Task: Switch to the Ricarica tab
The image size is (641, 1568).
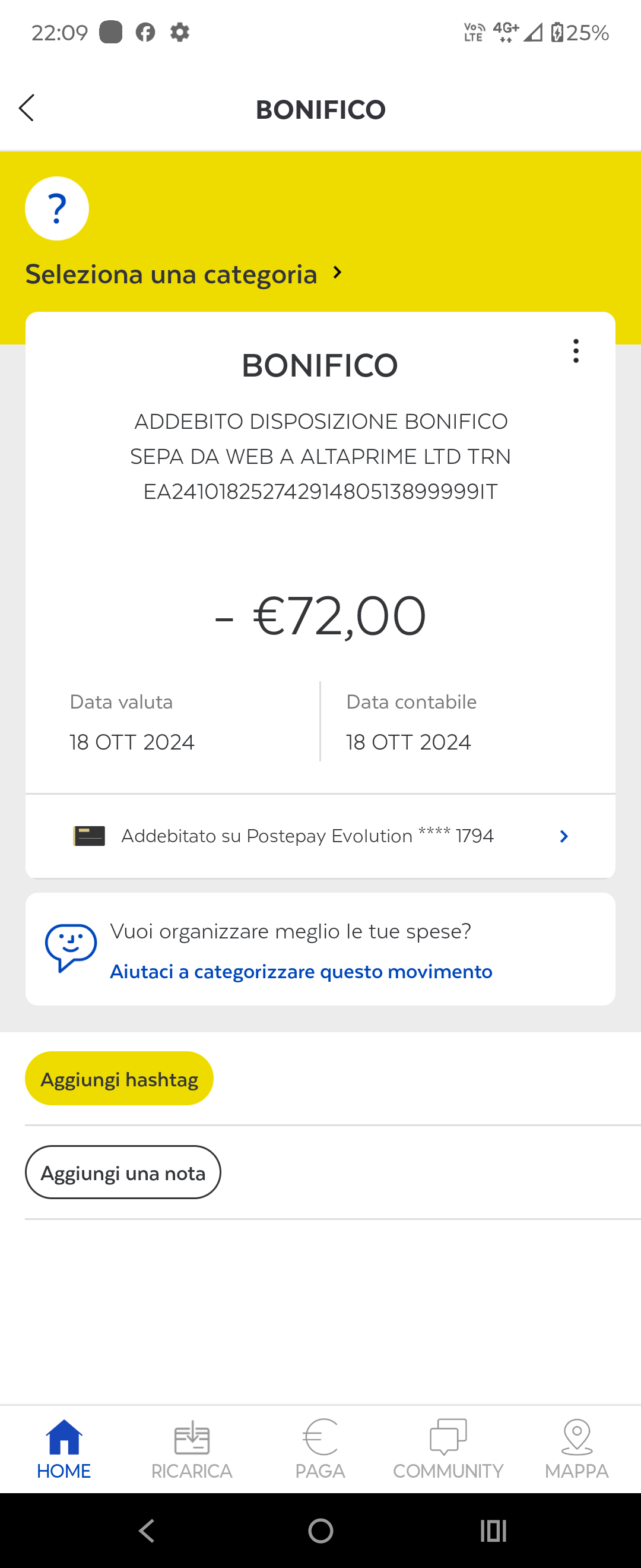Action: coord(192,1450)
